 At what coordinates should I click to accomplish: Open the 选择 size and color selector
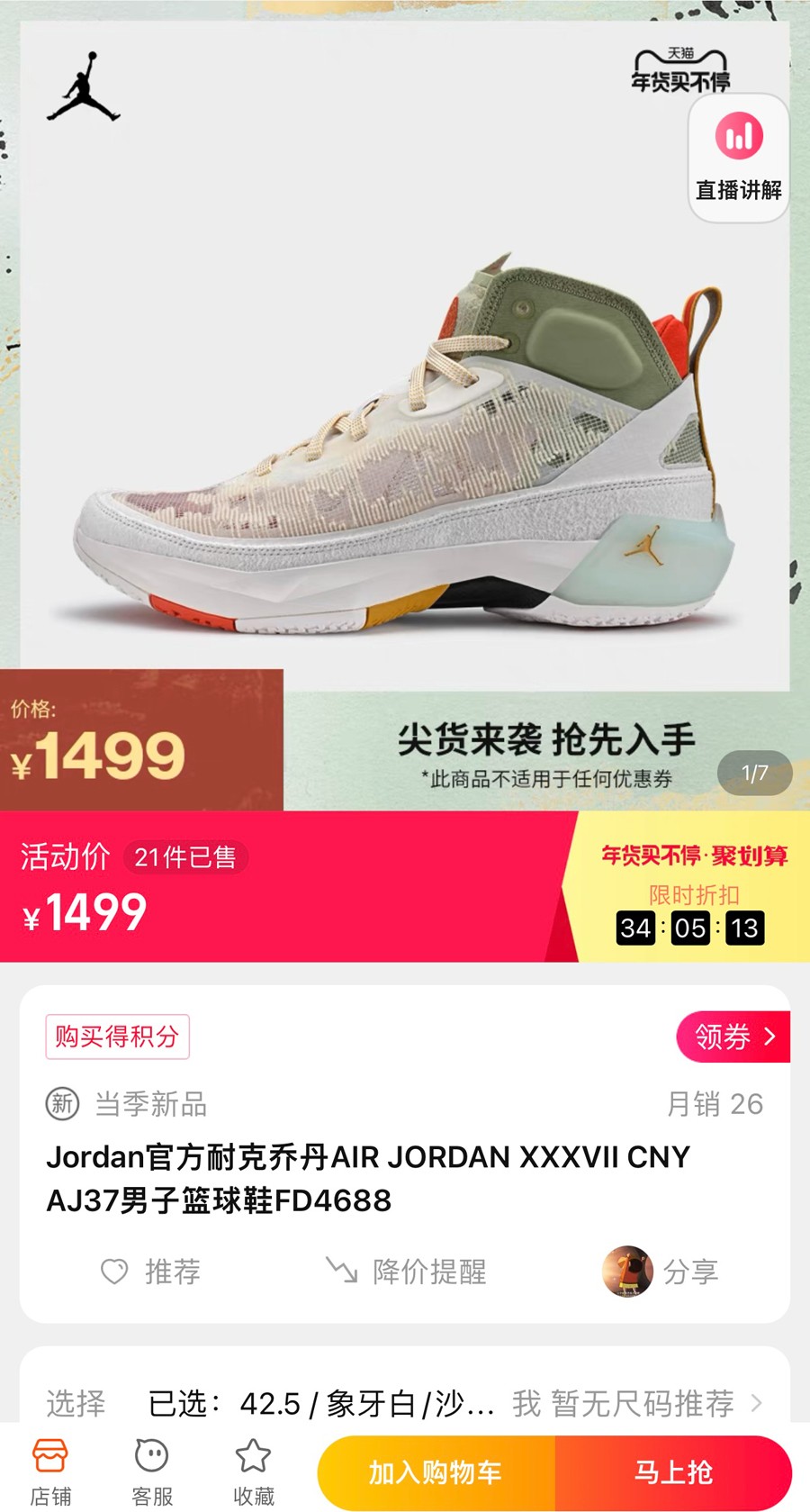point(405,1402)
